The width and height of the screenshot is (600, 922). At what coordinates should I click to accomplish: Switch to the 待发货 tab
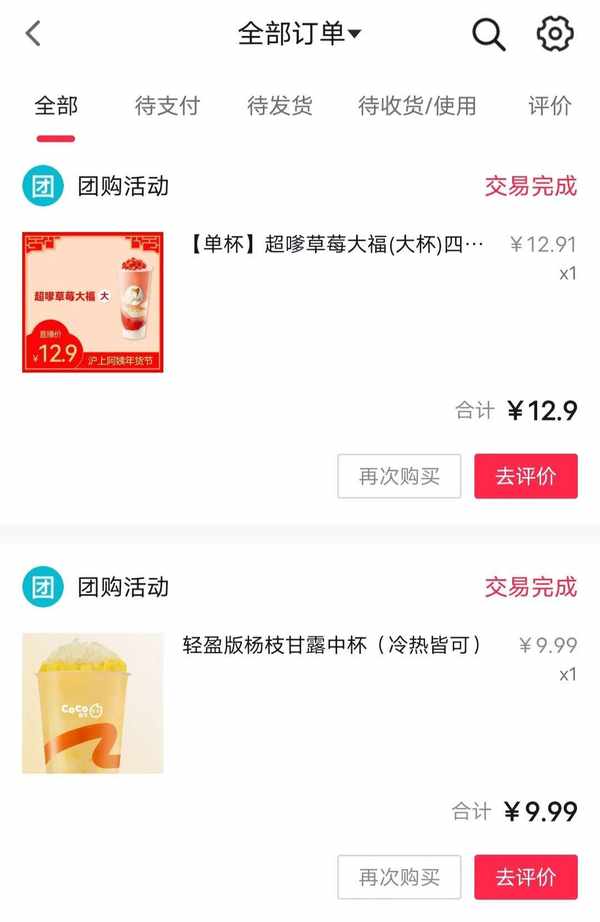pyautogui.click(x=280, y=106)
